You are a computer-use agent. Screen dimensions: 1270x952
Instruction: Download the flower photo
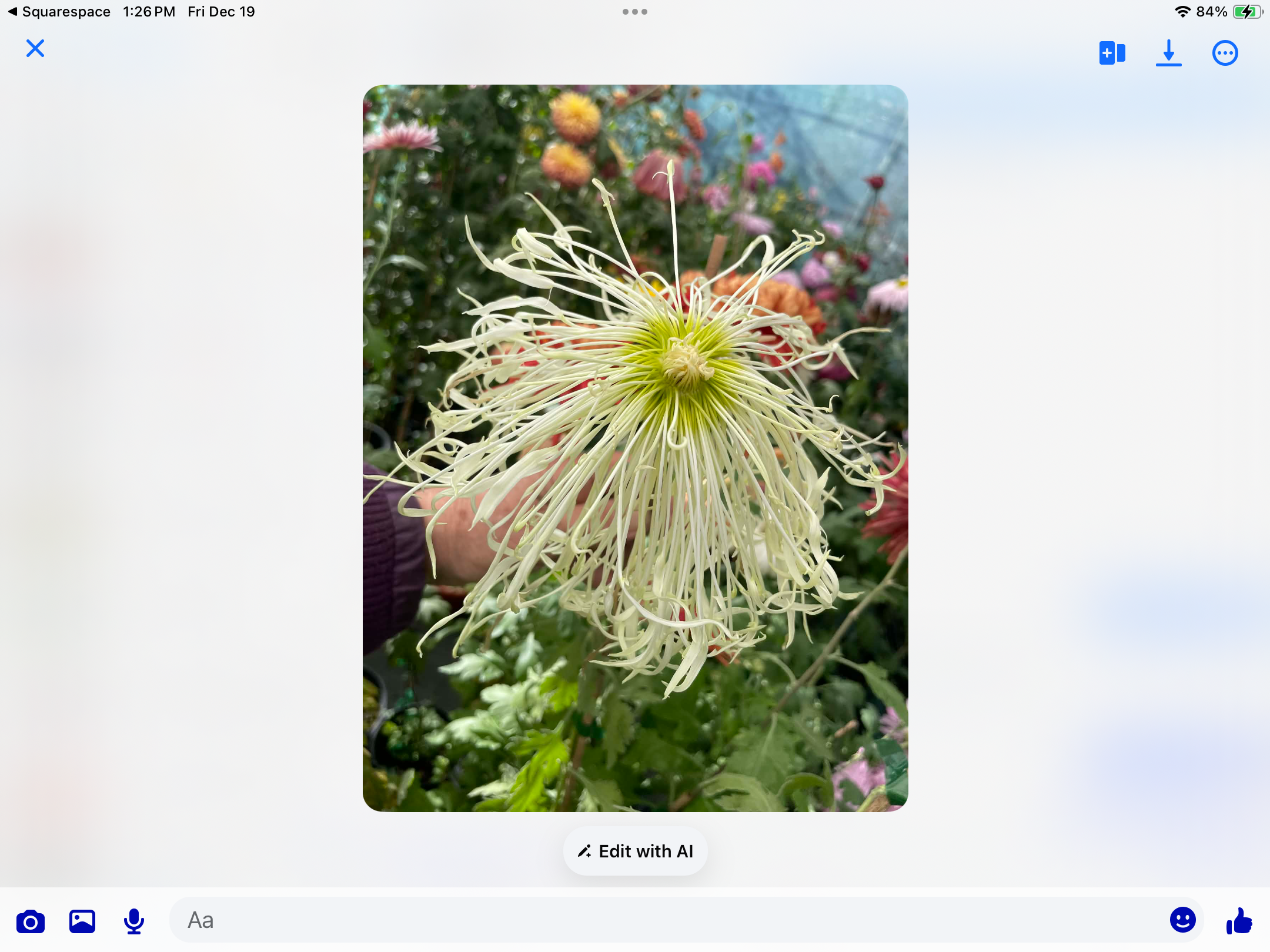pyautogui.click(x=1168, y=53)
